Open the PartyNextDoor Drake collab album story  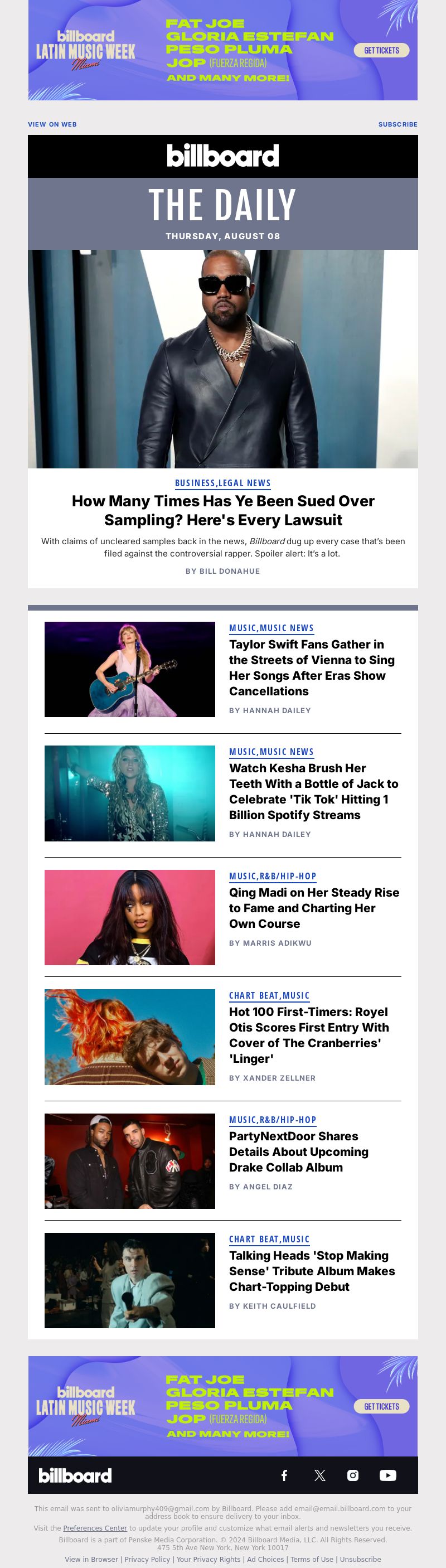(x=298, y=1151)
